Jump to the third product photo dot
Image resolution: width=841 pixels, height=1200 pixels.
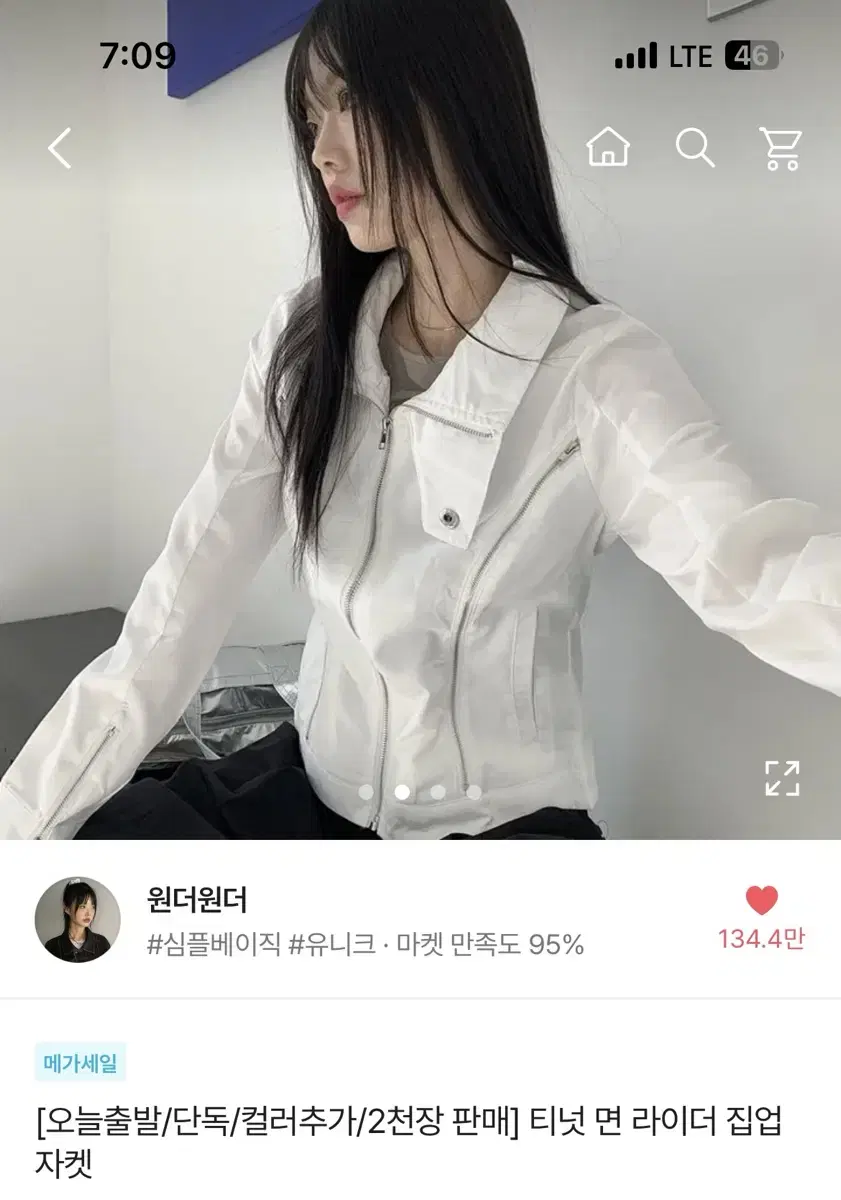coord(437,792)
